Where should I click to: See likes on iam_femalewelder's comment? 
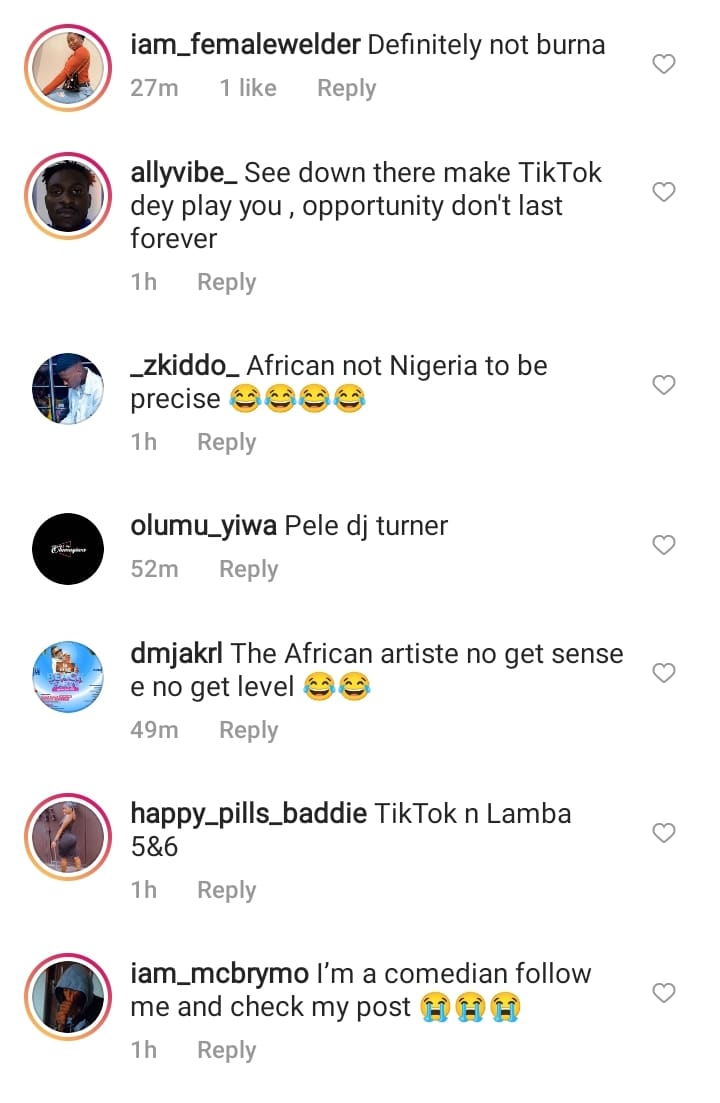pyautogui.click(x=248, y=89)
